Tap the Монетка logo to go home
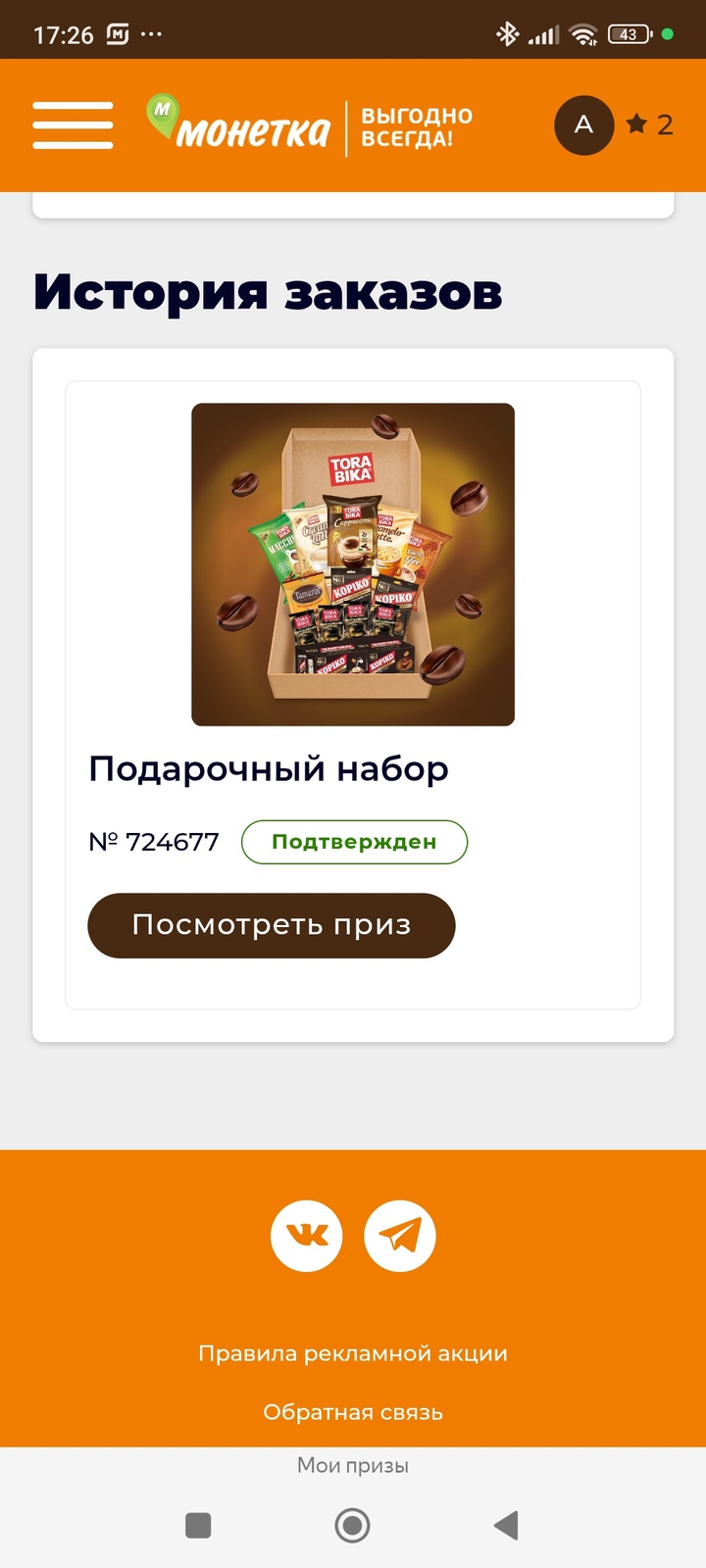This screenshot has width=706, height=1568. [x=240, y=125]
